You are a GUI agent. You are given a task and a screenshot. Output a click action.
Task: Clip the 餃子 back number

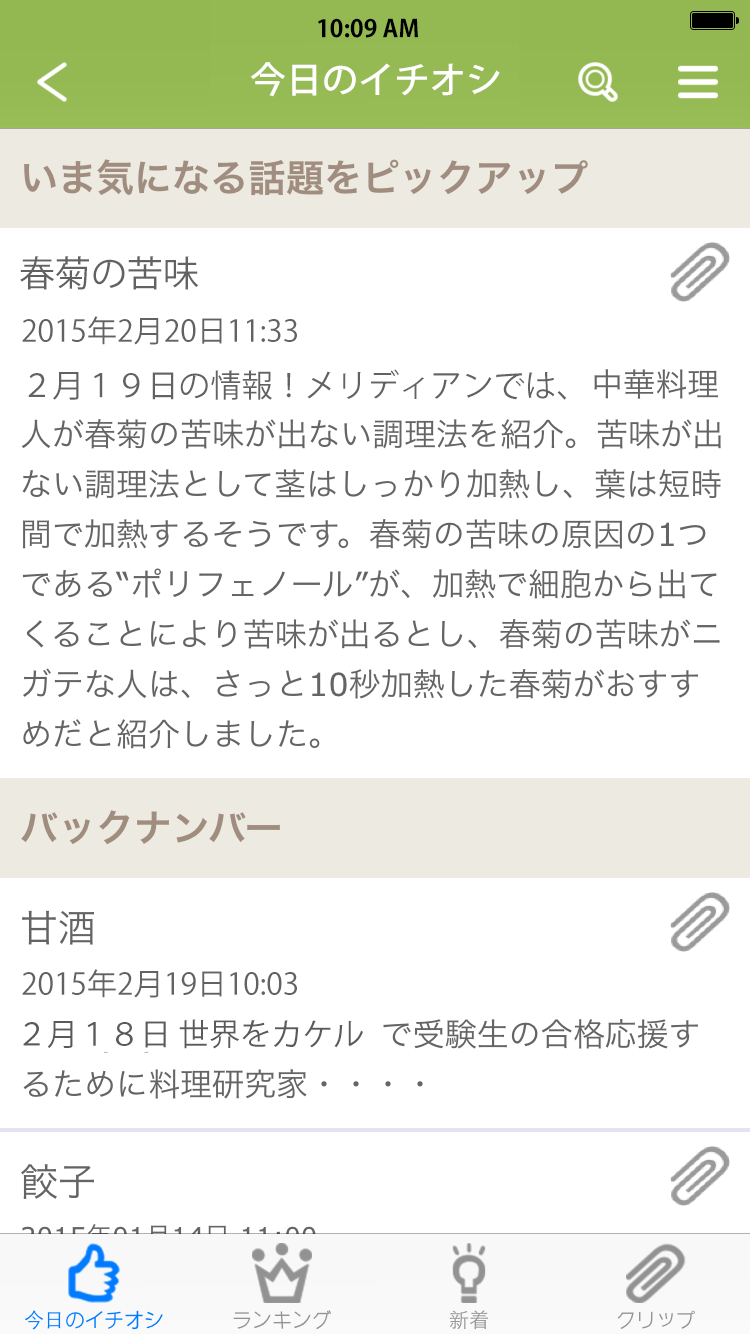point(699,1176)
